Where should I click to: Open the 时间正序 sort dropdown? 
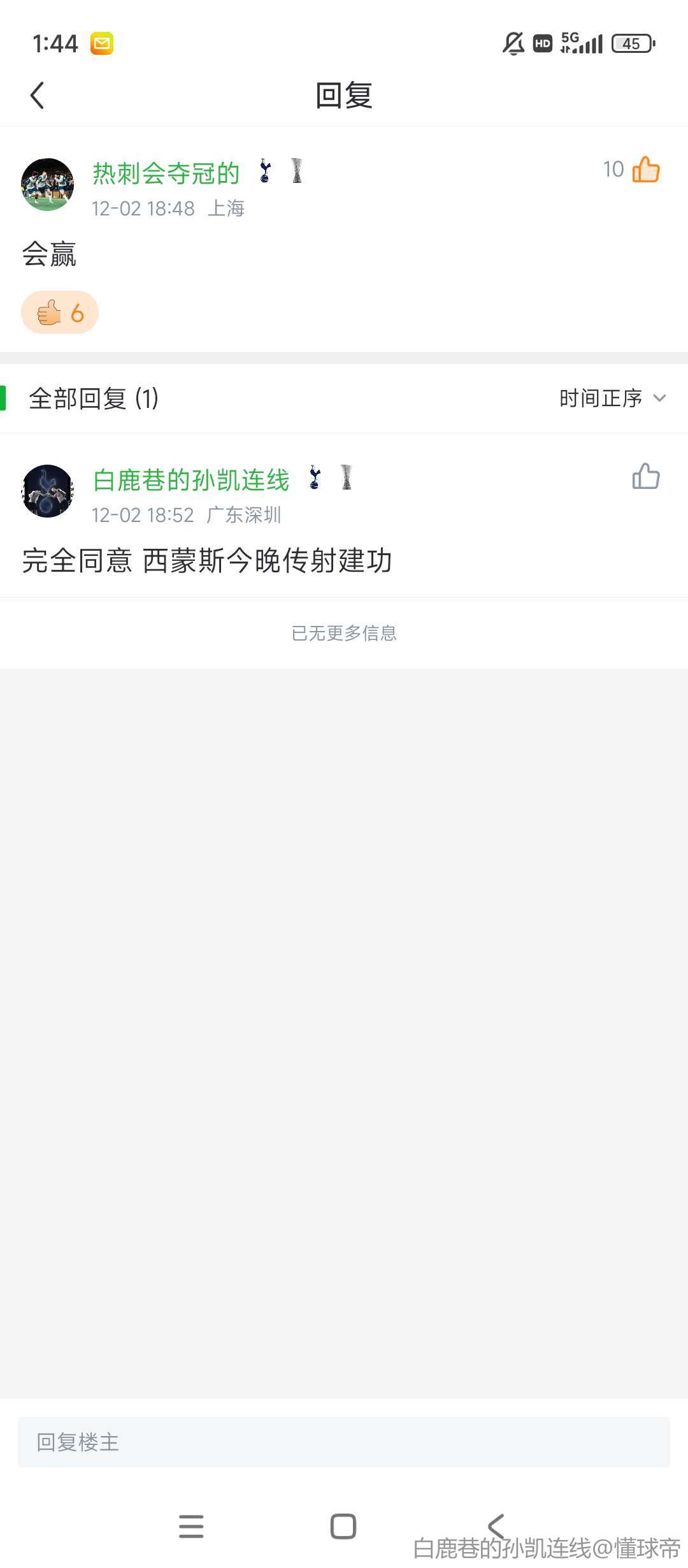[x=612, y=398]
